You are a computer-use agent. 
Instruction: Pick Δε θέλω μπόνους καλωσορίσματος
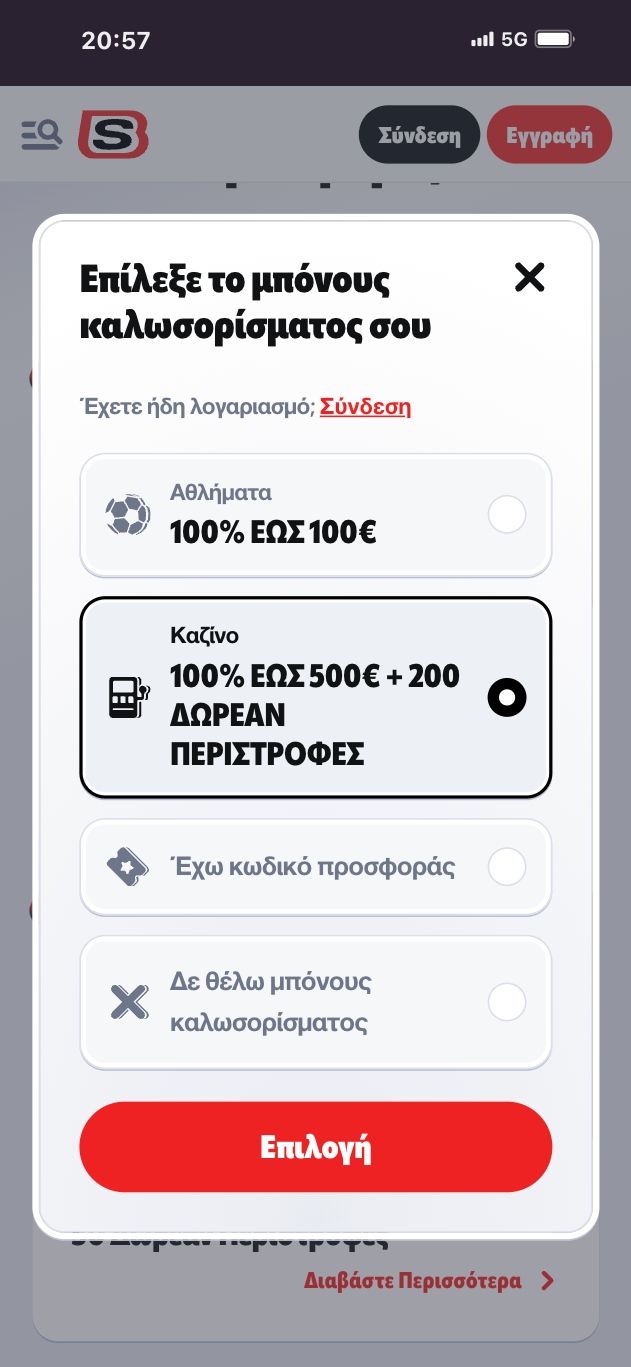pos(315,1002)
